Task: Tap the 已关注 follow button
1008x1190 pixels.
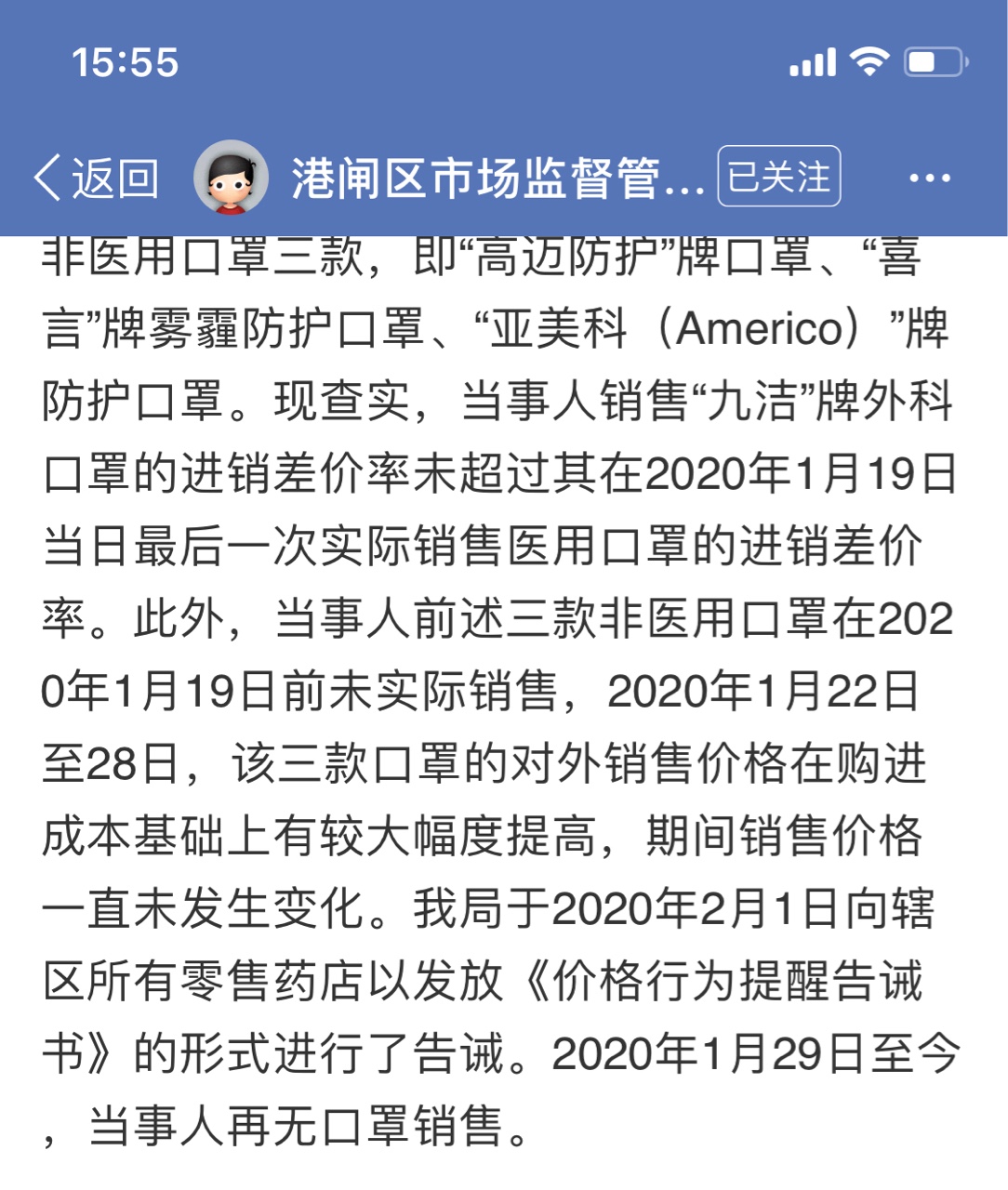Action: [x=778, y=177]
